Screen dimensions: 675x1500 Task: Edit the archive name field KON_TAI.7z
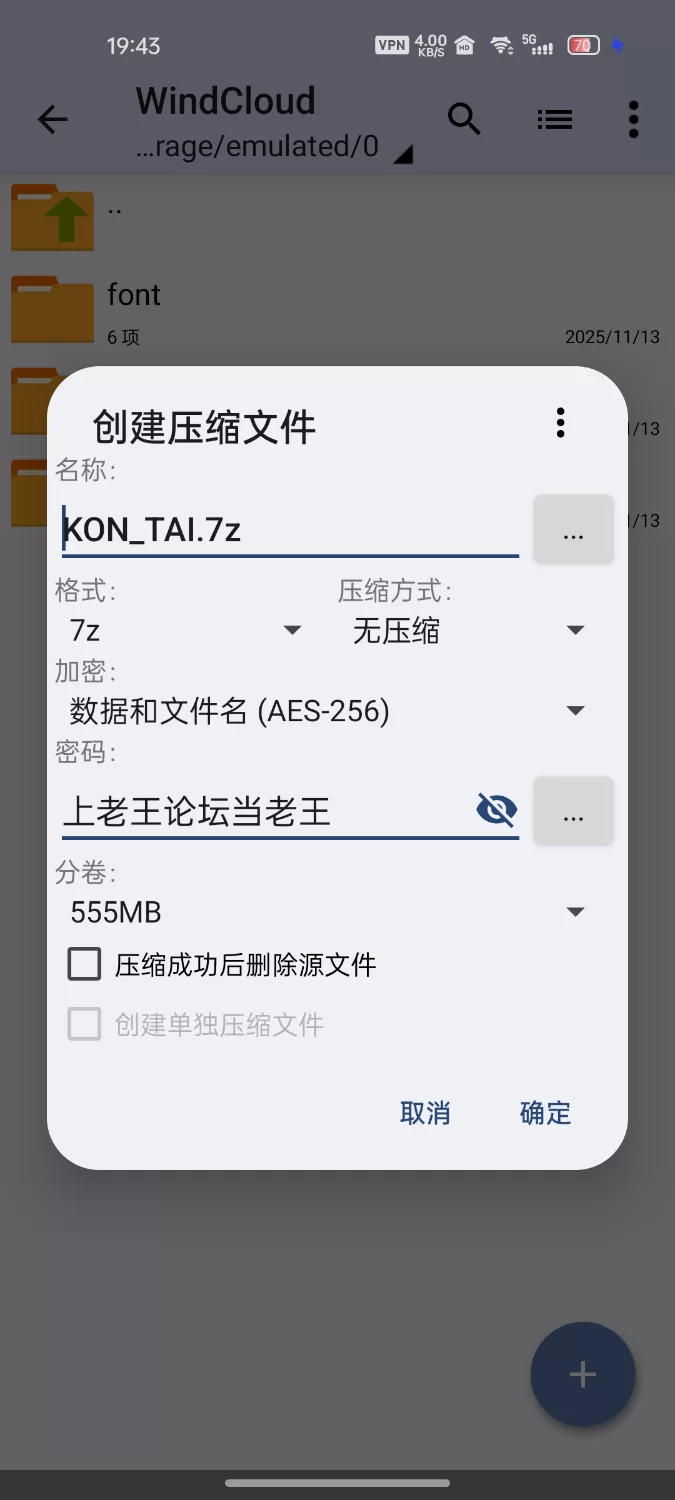tap(290, 530)
